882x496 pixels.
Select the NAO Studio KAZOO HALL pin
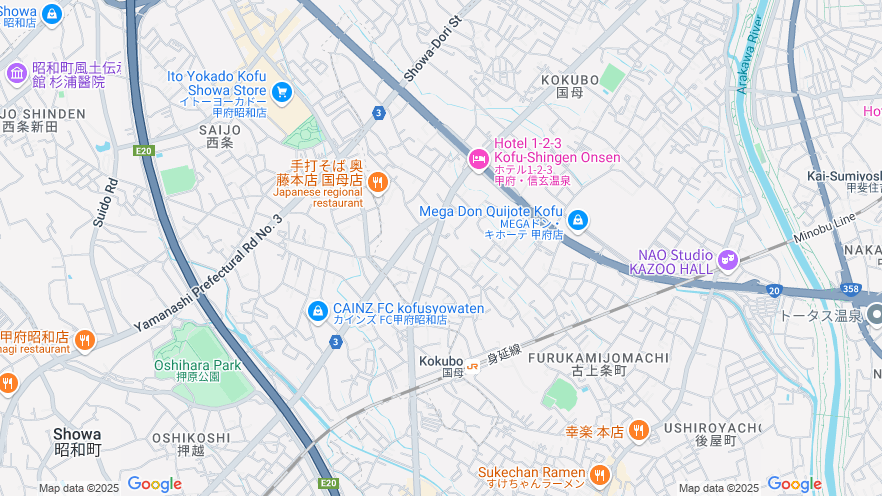727,260
